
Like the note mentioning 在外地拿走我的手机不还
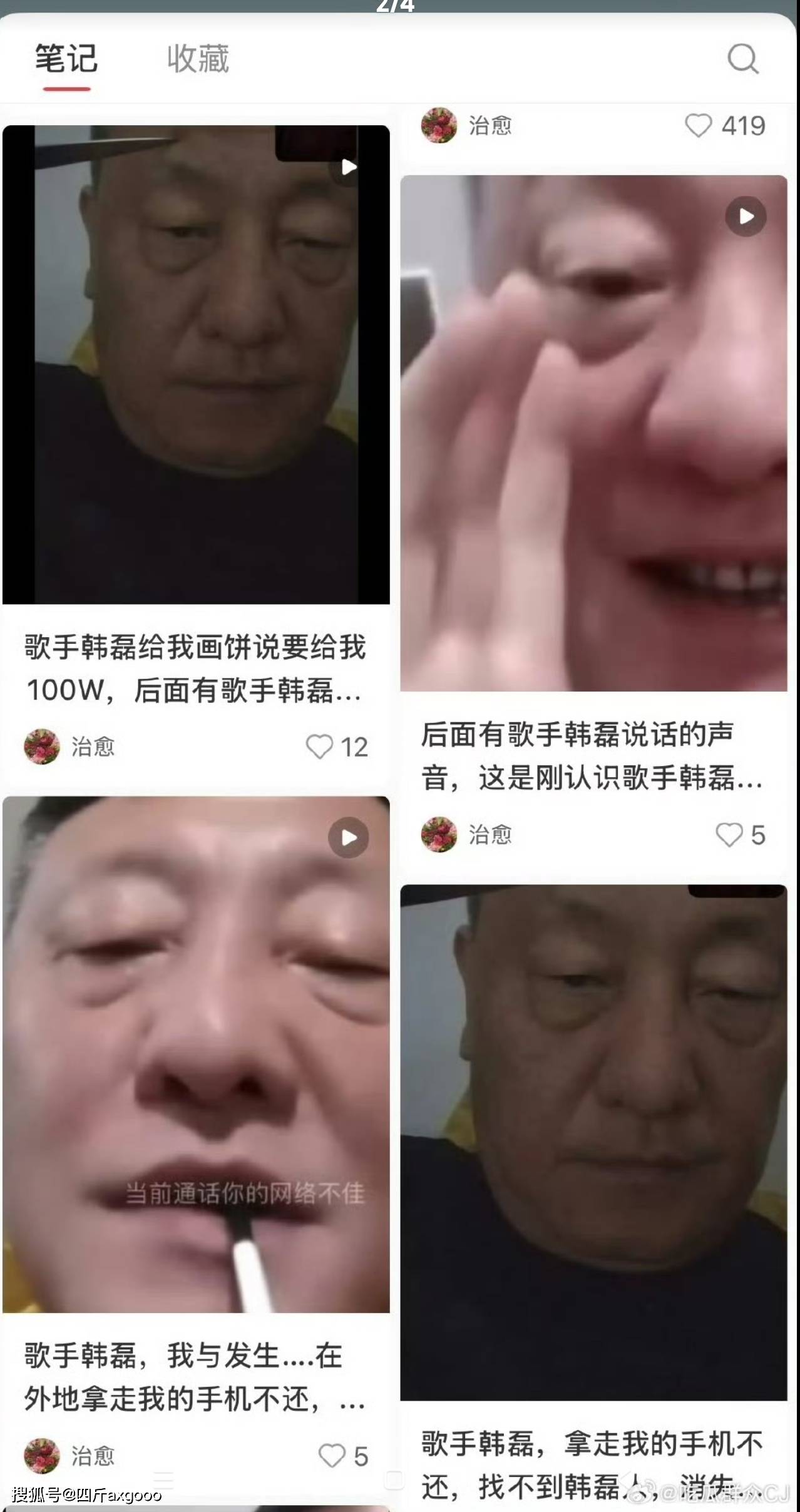pos(332,1456)
